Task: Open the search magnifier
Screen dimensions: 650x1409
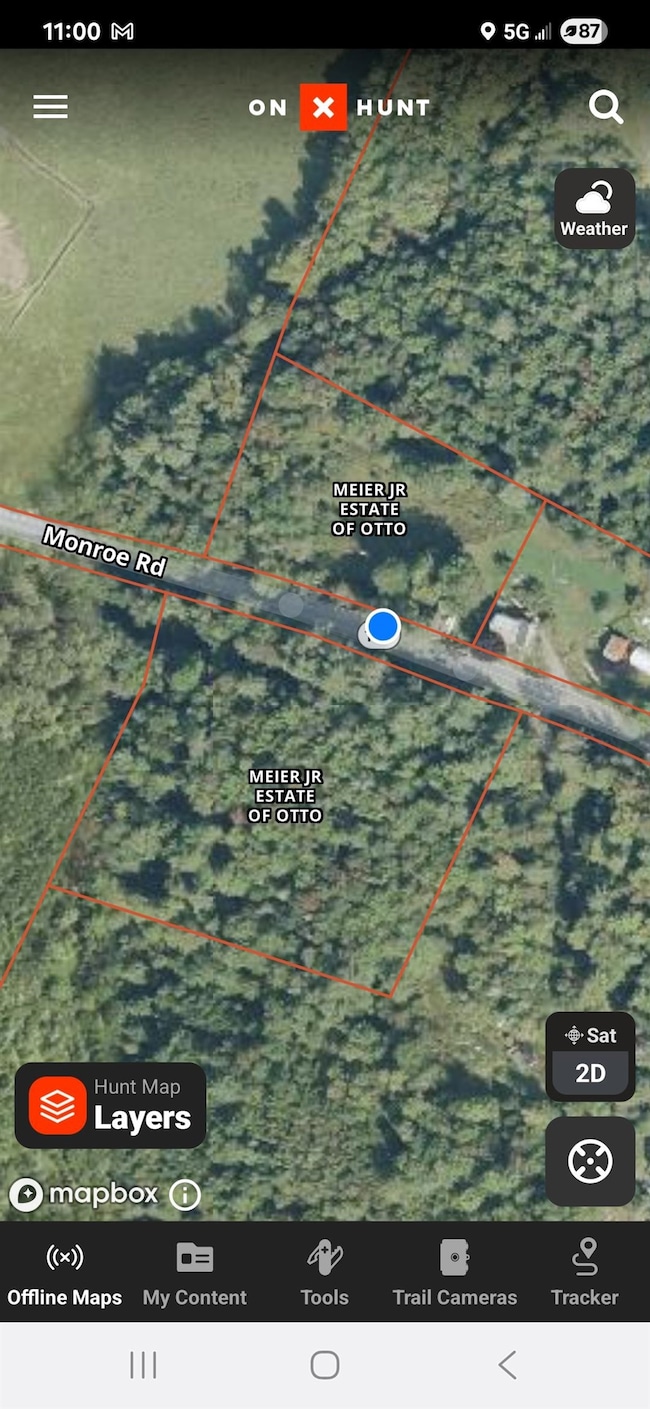Action: pyautogui.click(x=606, y=107)
